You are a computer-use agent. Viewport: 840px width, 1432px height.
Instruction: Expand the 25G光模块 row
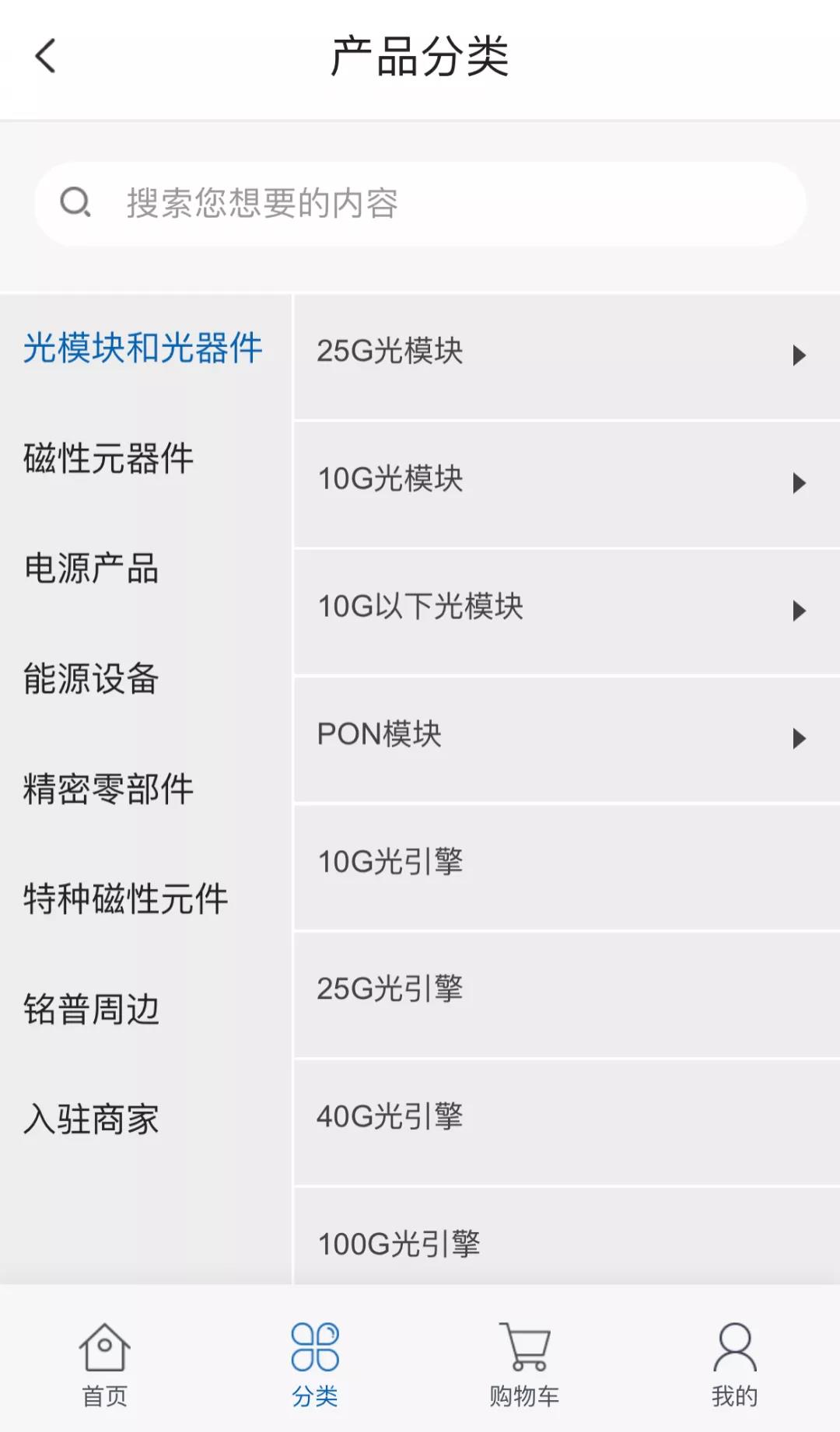point(566,354)
